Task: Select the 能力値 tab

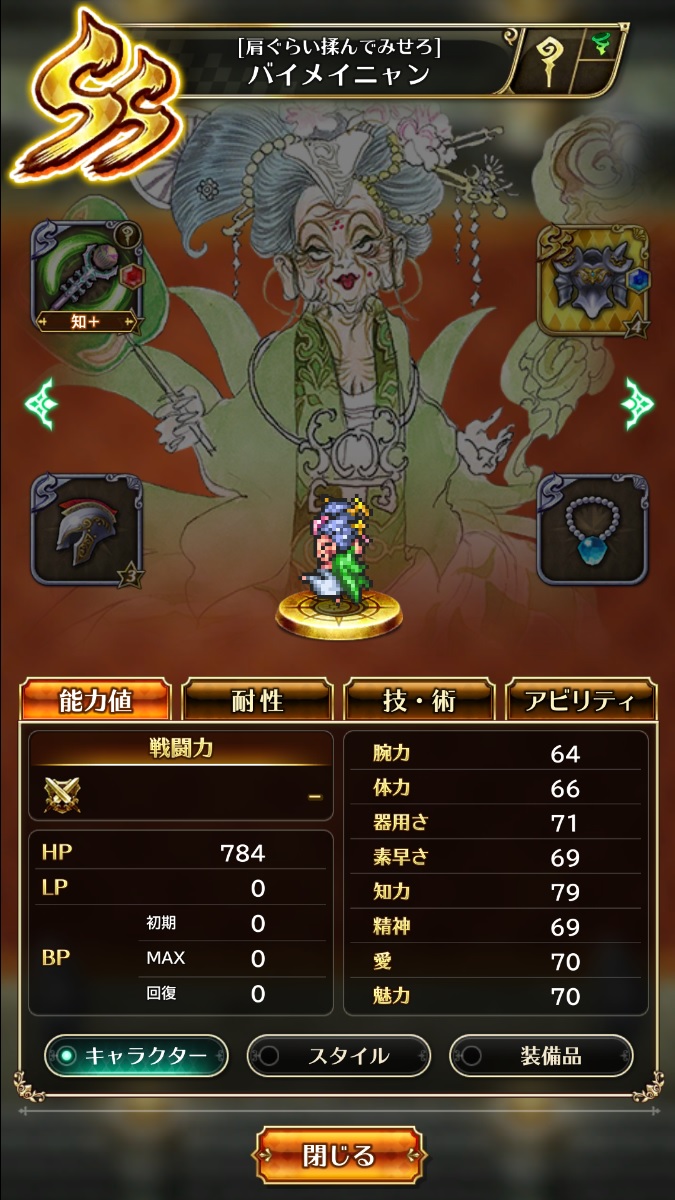Action: 96,700
